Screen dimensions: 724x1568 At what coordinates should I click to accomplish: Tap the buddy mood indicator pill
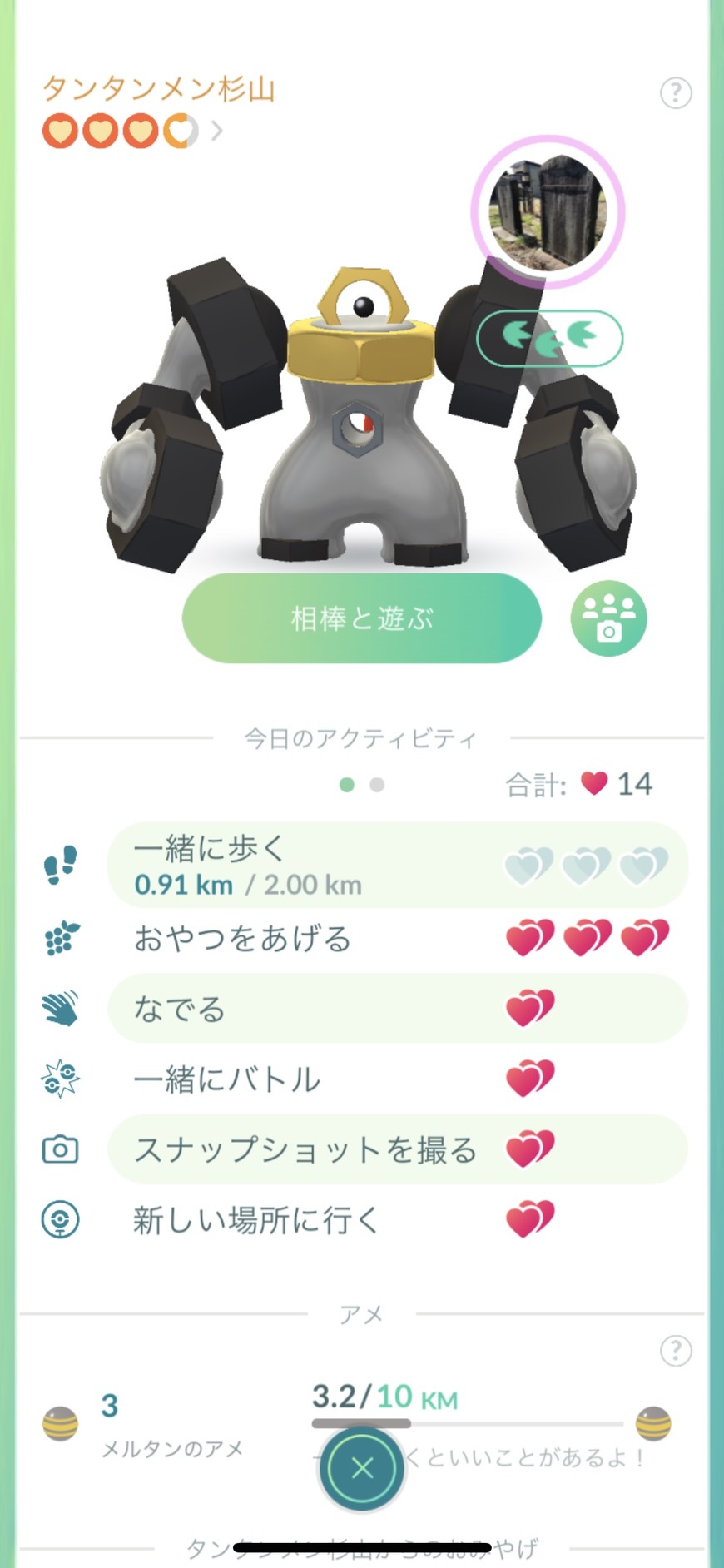549,338
